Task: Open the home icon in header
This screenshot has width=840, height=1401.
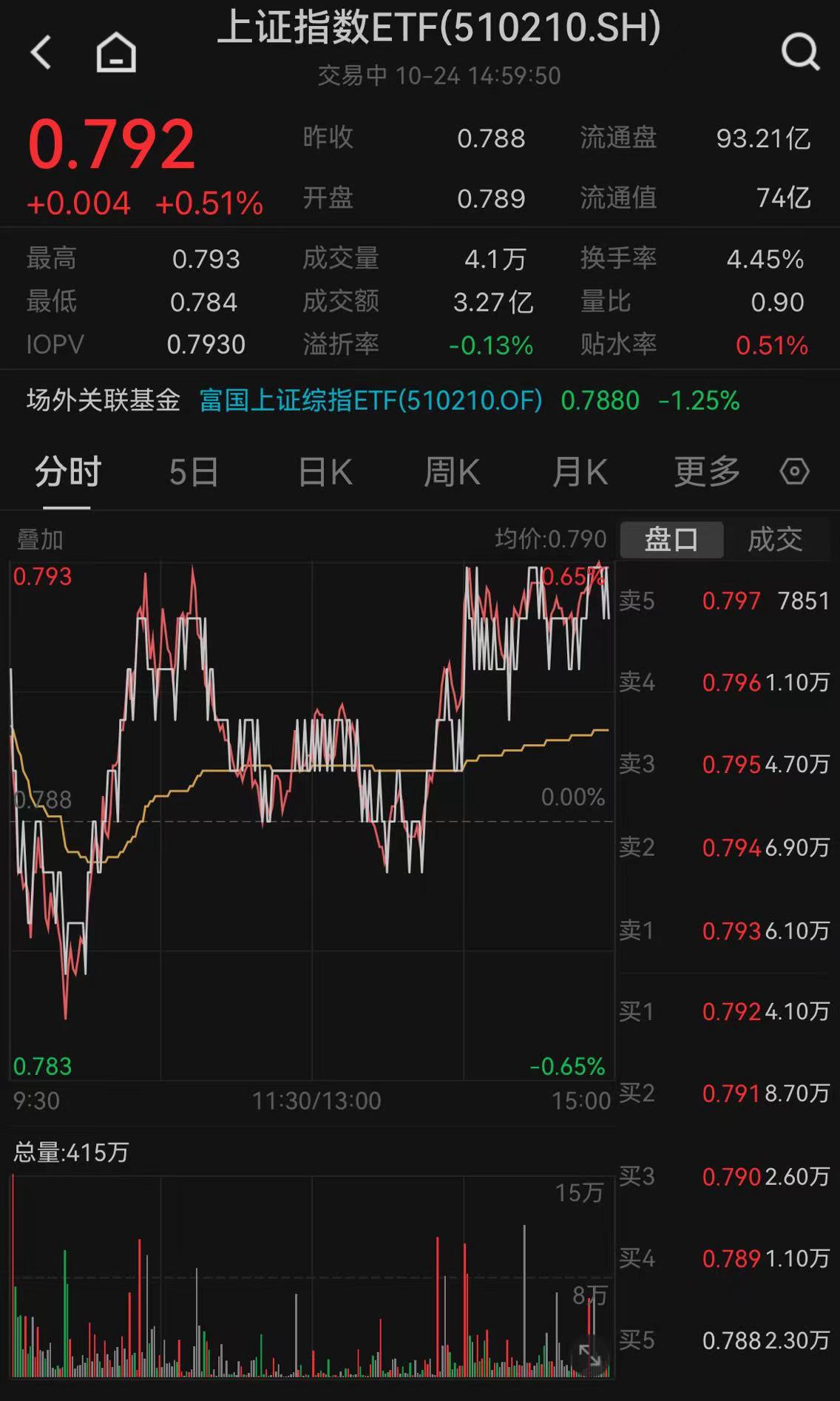Action: (116, 53)
